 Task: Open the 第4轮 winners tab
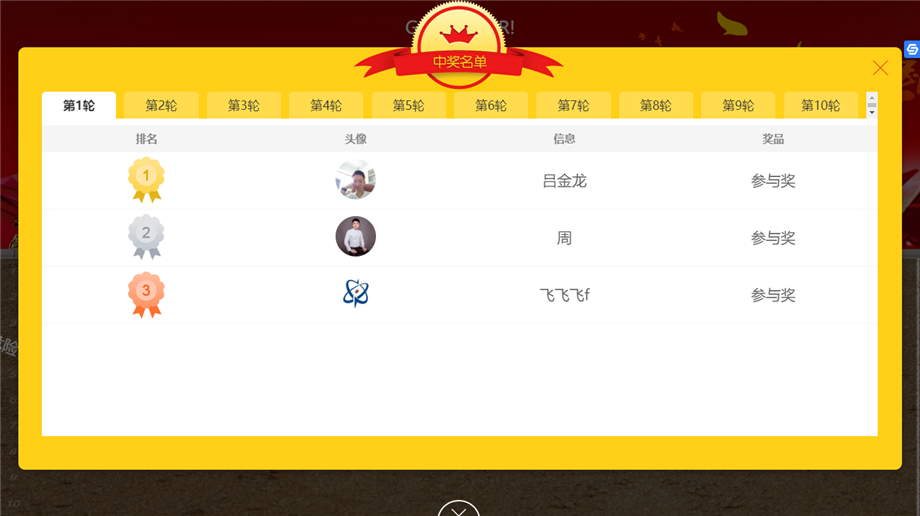(x=326, y=106)
